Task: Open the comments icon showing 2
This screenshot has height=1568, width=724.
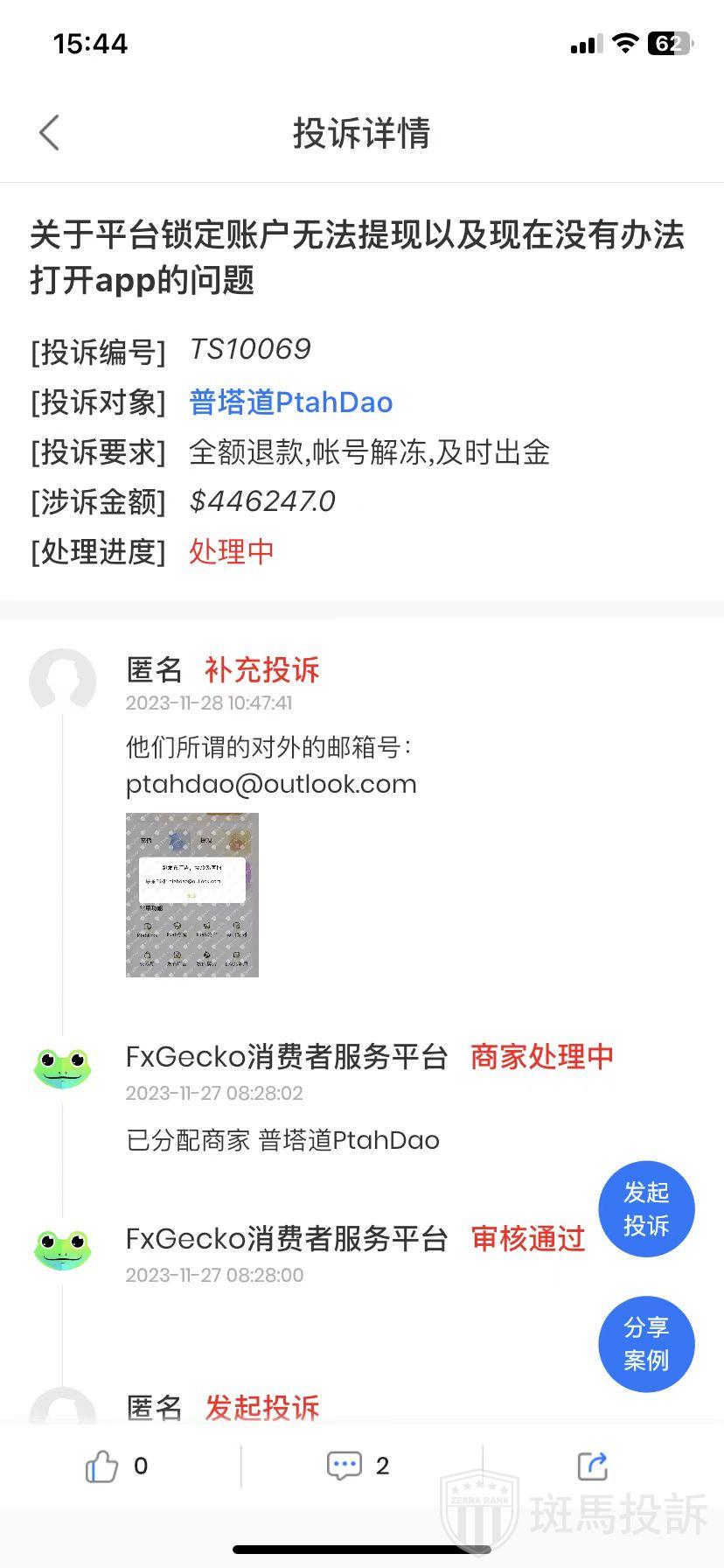Action: click(x=344, y=1466)
